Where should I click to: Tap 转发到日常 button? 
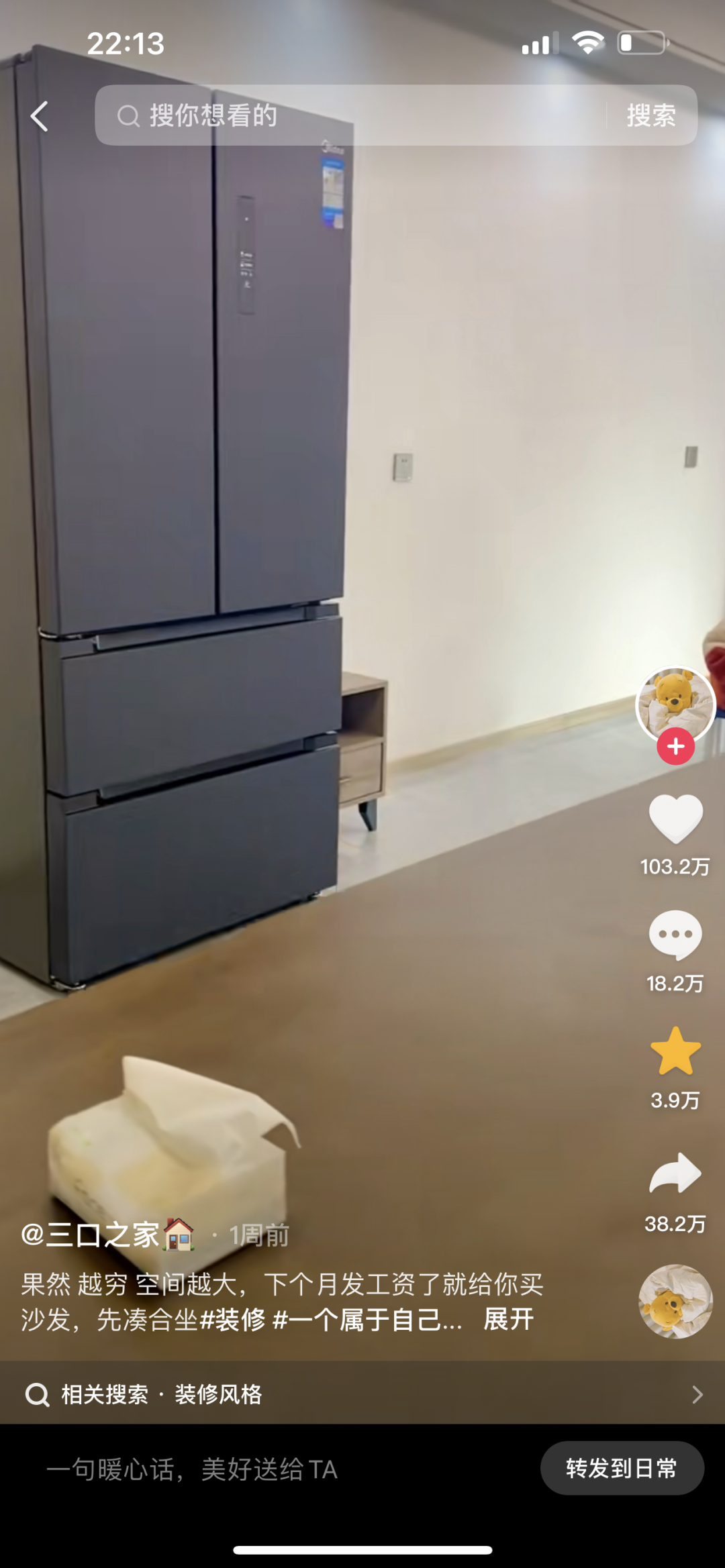pos(622,1468)
